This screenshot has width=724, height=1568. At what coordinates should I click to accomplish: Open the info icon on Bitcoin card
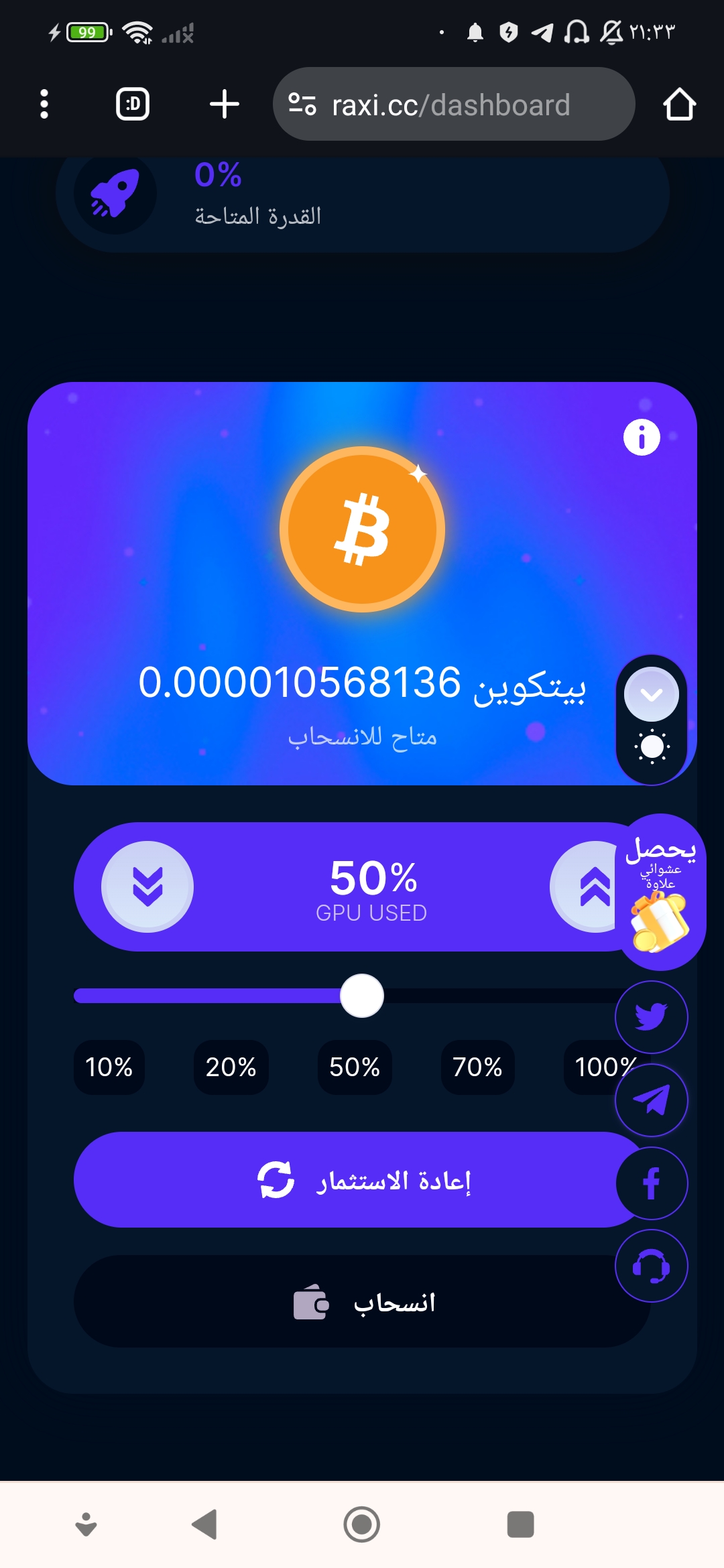pyautogui.click(x=642, y=438)
